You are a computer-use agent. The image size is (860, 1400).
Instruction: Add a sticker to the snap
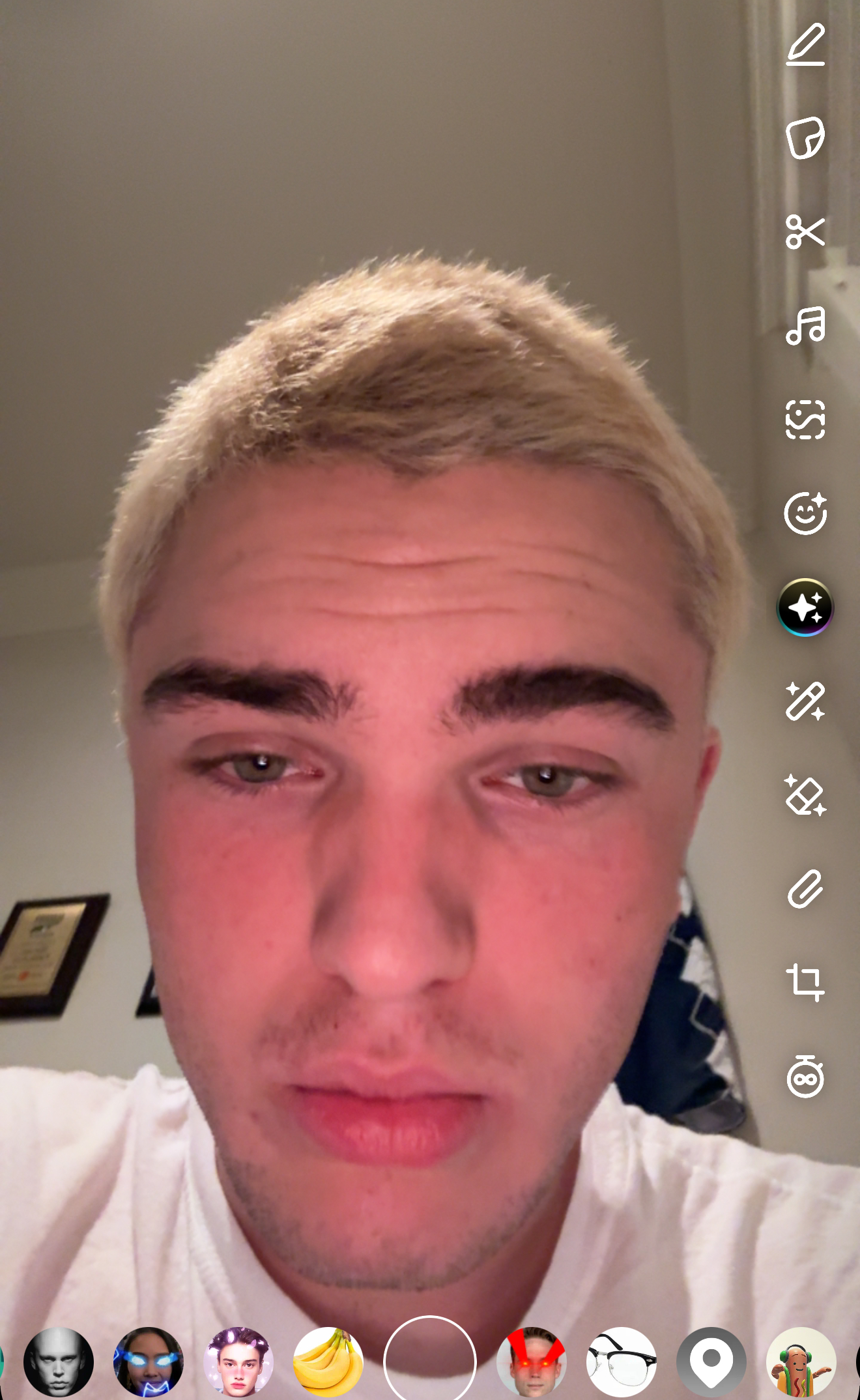(805, 138)
